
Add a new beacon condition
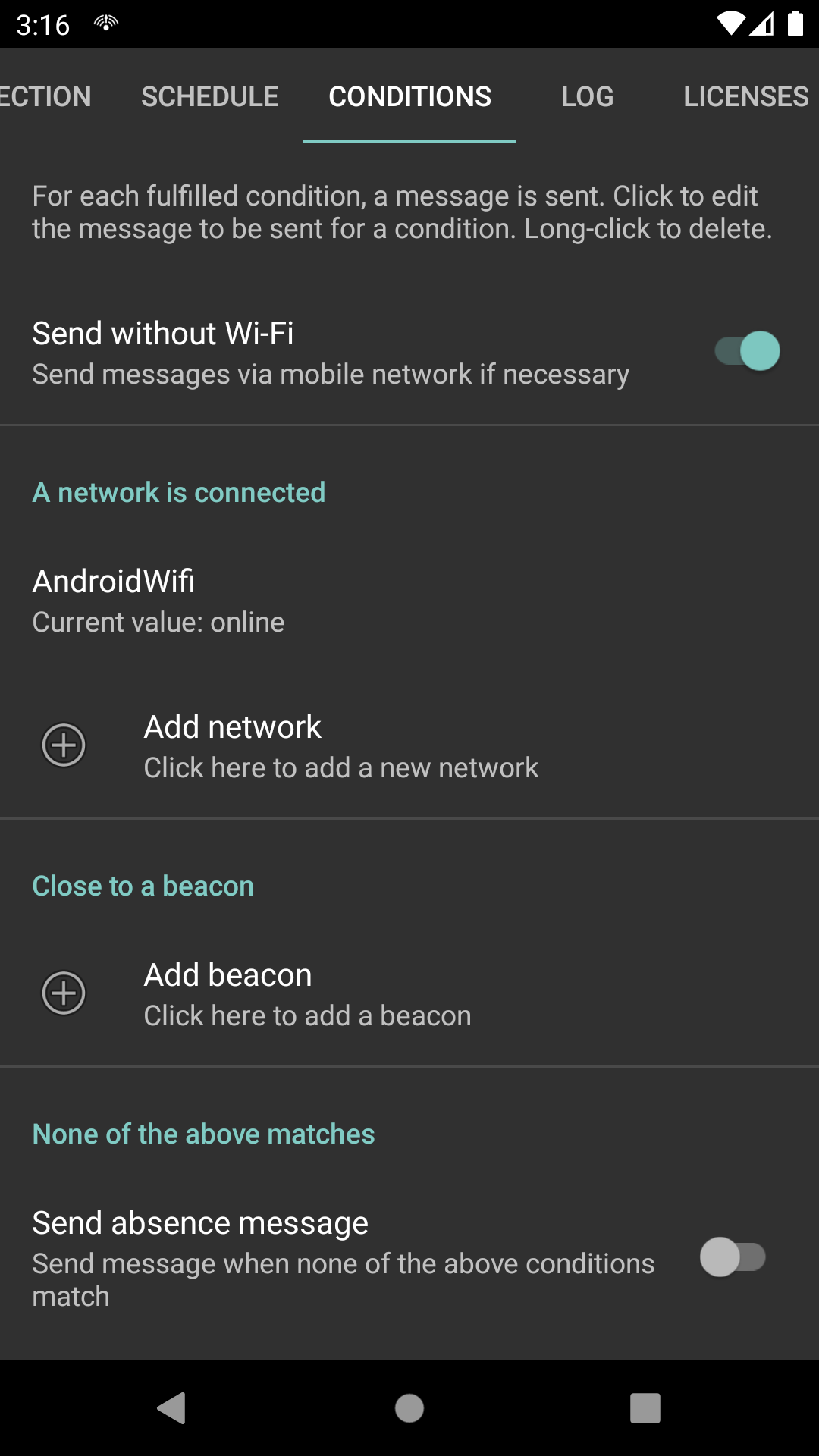pyautogui.click(x=307, y=994)
